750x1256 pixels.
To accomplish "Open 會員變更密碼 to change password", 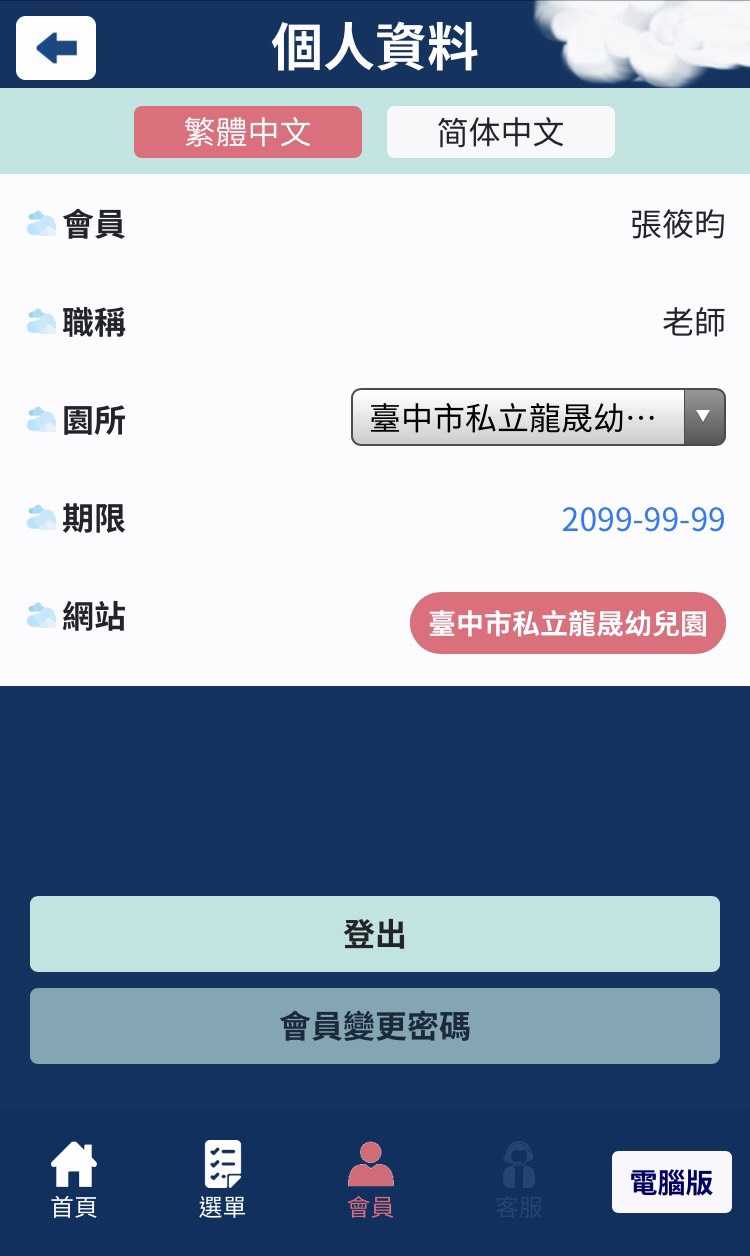I will 375,1026.
